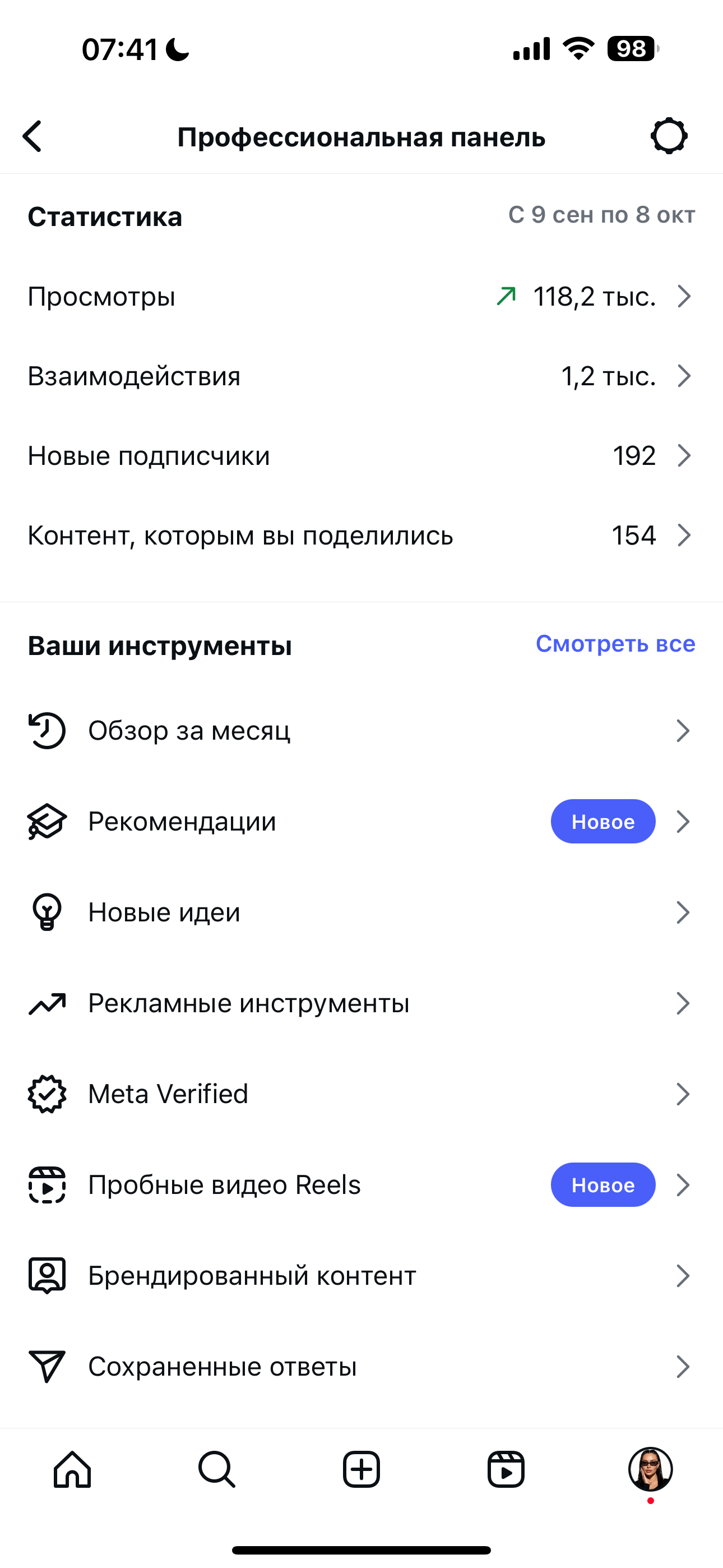Open Обзор за месяц
This screenshot has height=1568, width=723.
coord(361,730)
